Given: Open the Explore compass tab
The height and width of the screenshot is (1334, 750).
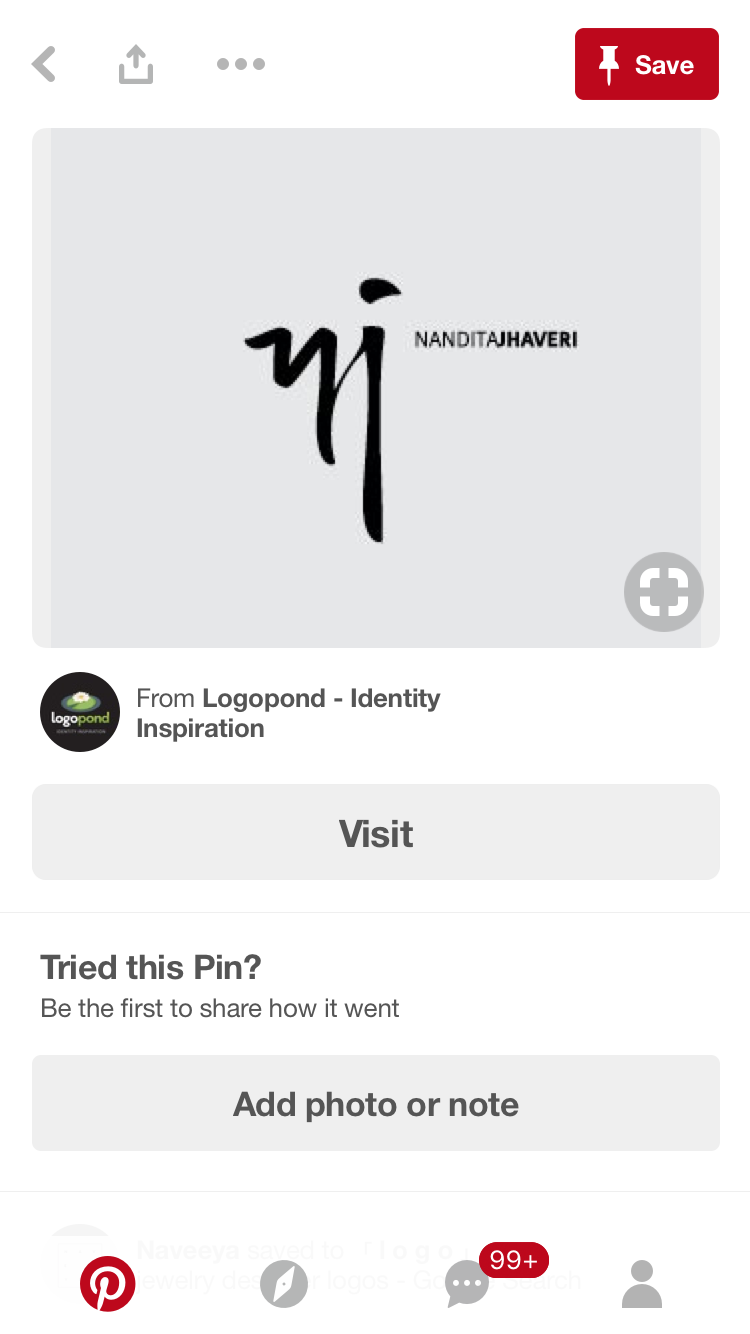Looking at the screenshot, I should pos(284,1283).
